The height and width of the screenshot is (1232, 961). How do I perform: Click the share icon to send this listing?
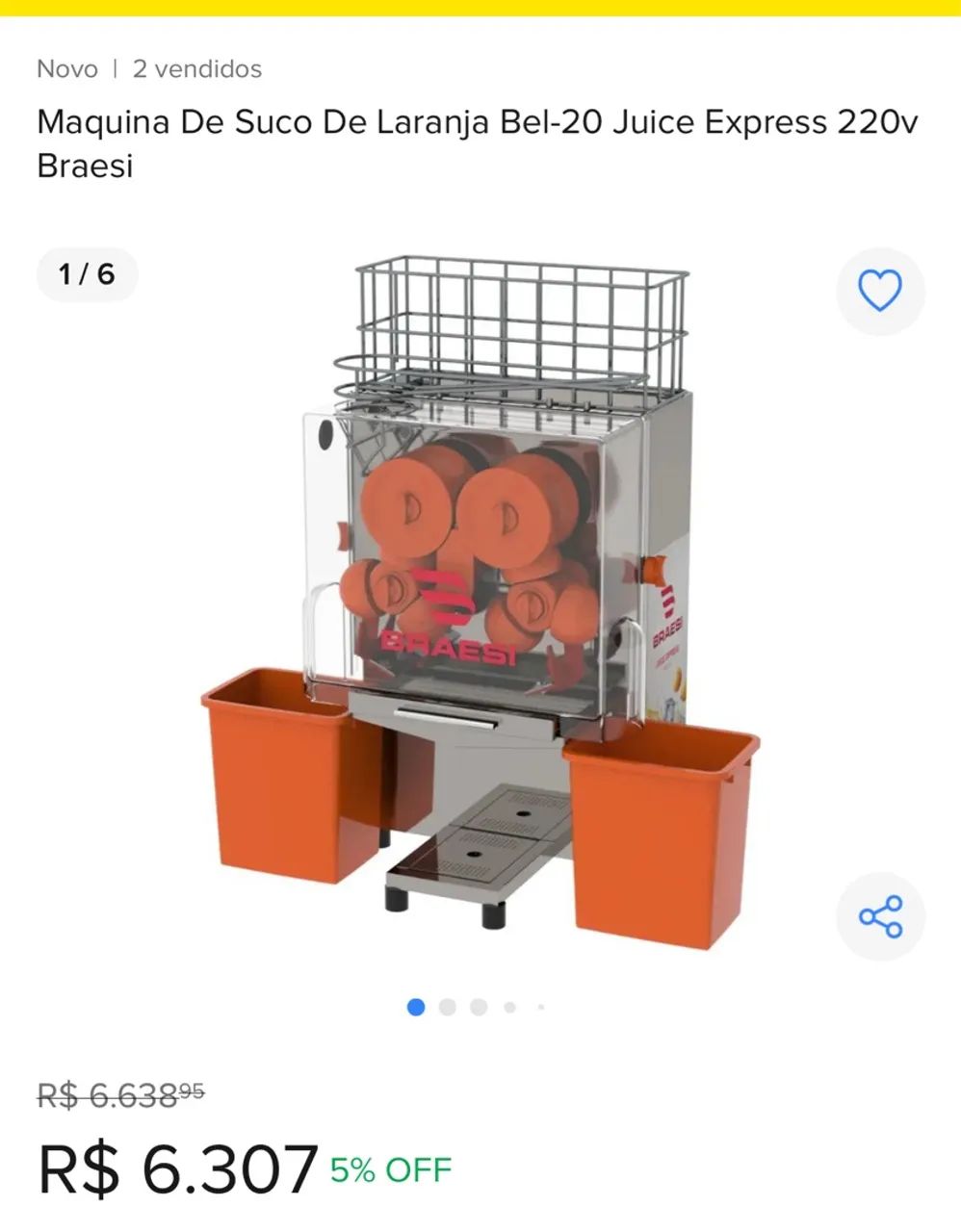pyautogui.click(x=880, y=917)
